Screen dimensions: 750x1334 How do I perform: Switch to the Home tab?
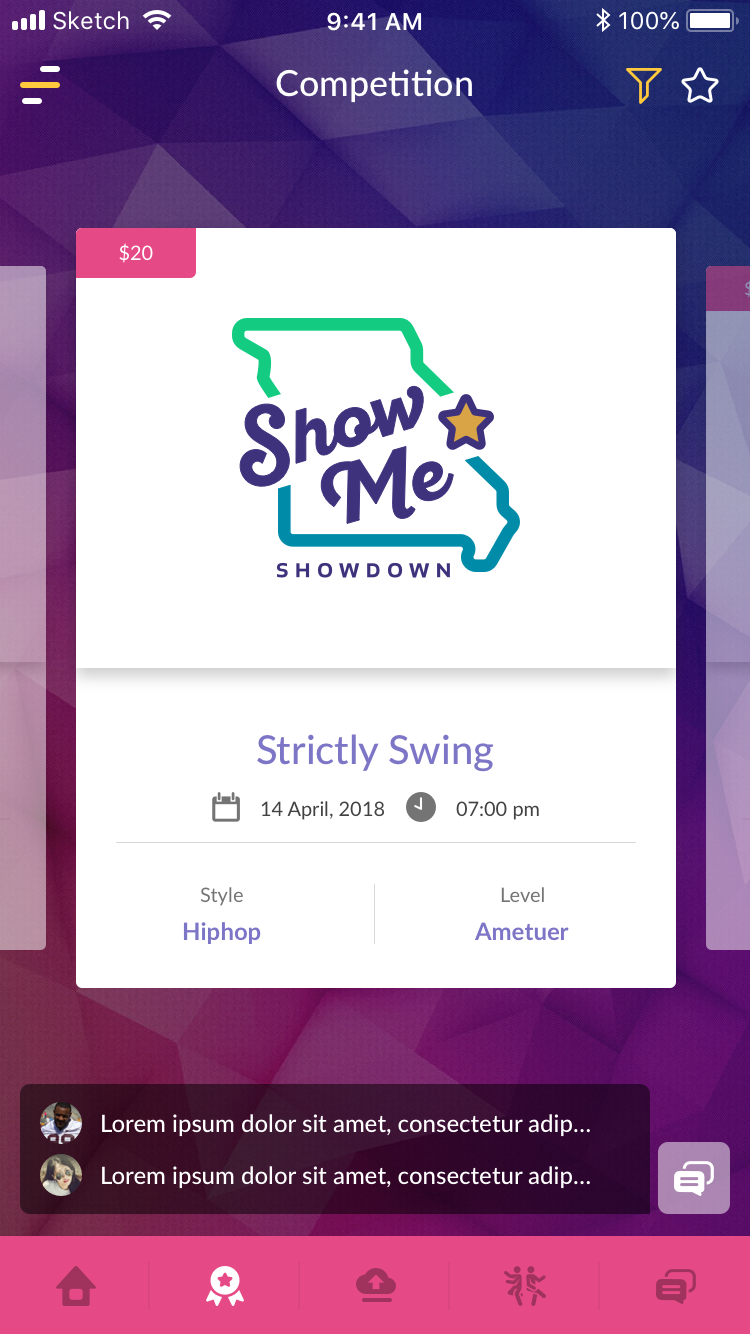pos(76,1285)
